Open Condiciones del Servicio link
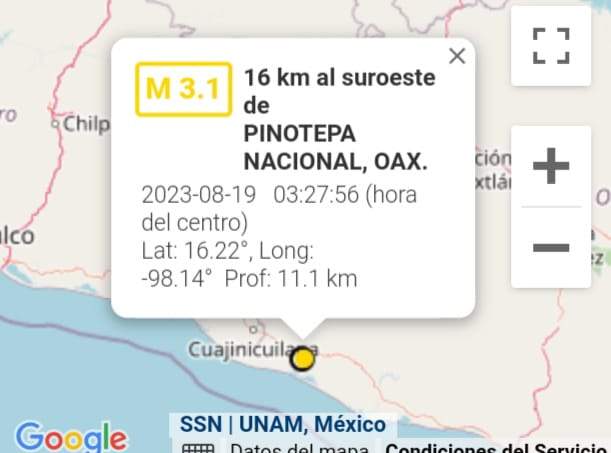The width and height of the screenshot is (611, 453). pyautogui.click(x=495, y=448)
